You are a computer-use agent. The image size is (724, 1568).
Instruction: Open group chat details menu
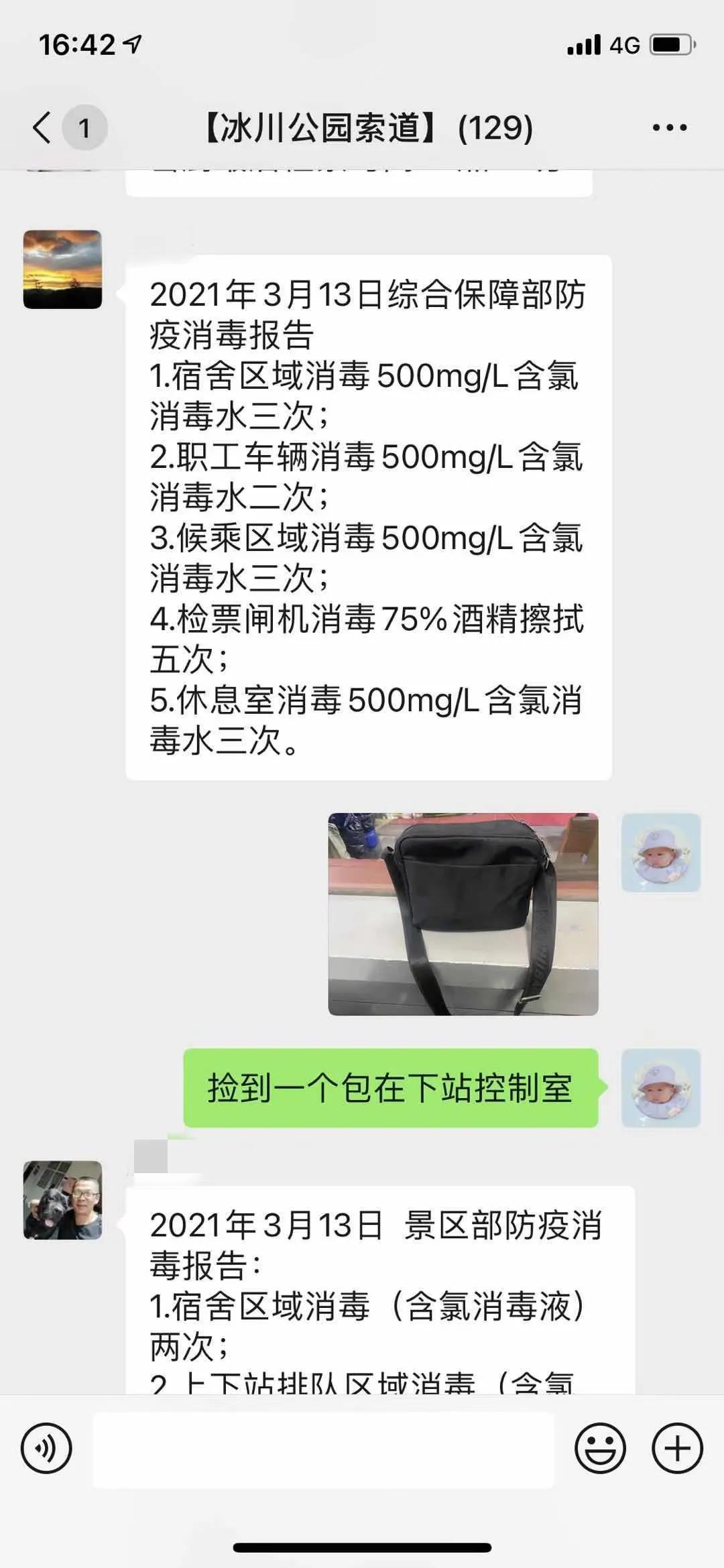click(x=669, y=127)
